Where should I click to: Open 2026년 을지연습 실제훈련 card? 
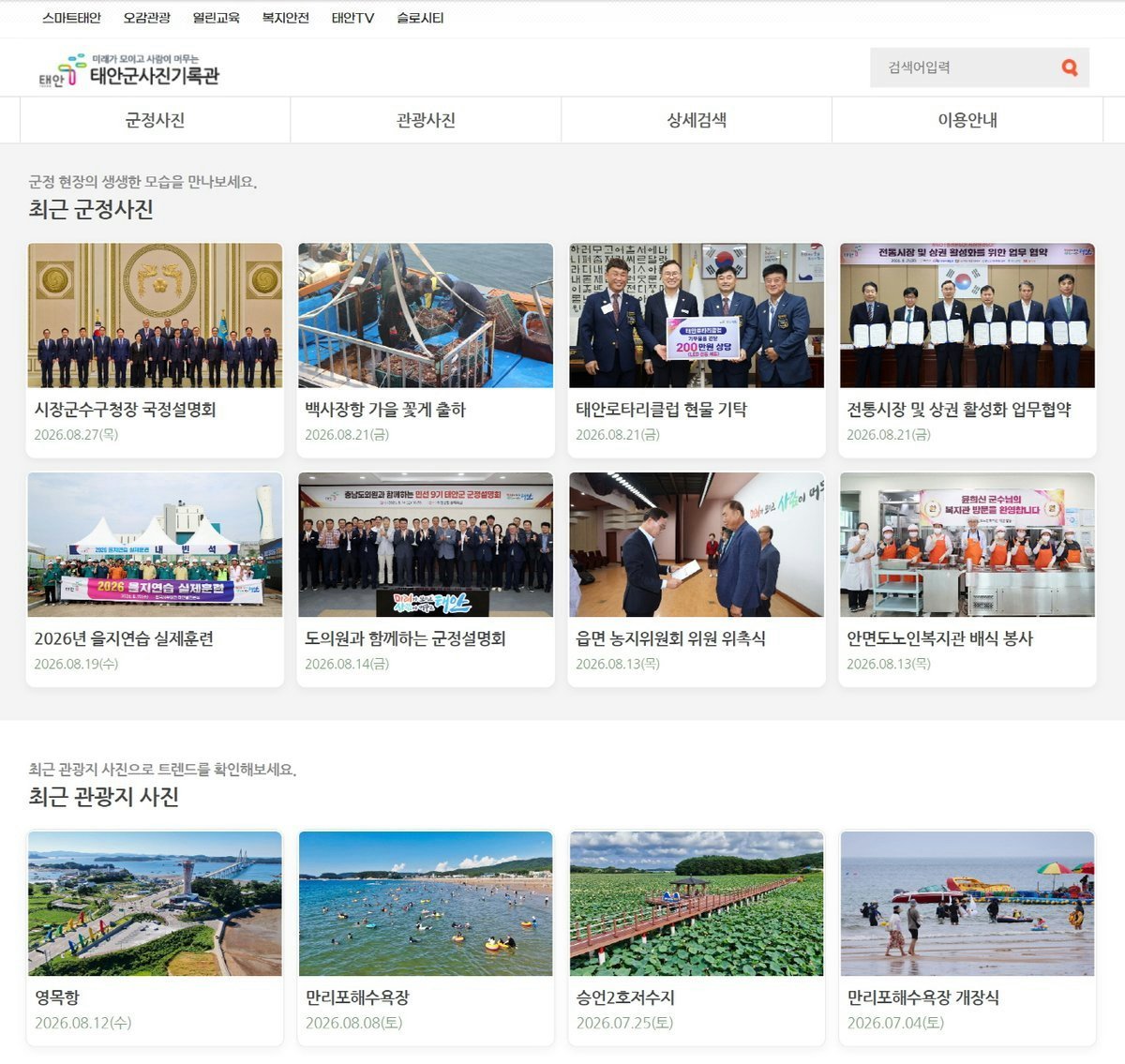(x=155, y=579)
